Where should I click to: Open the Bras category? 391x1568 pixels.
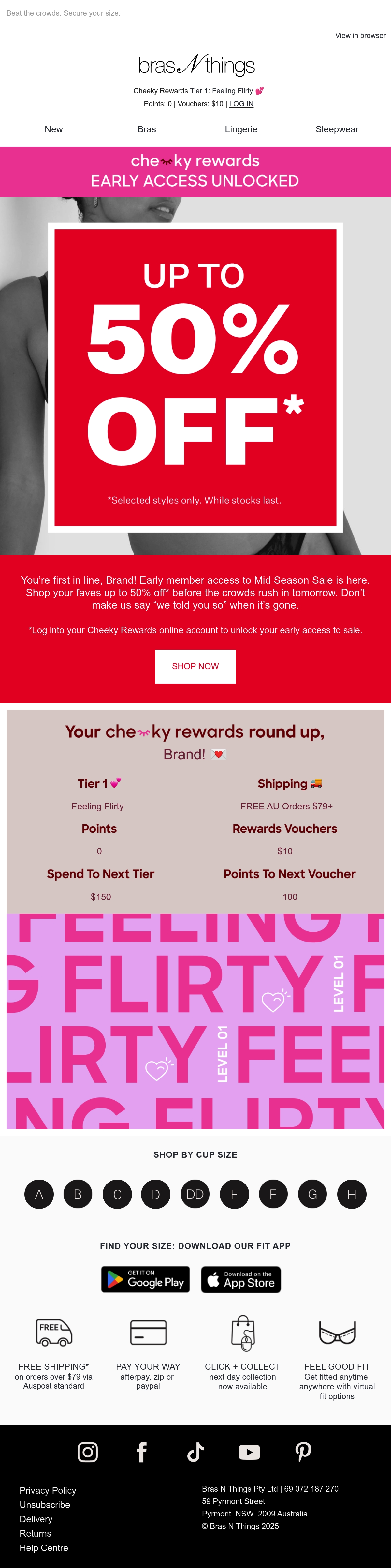tap(147, 129)
